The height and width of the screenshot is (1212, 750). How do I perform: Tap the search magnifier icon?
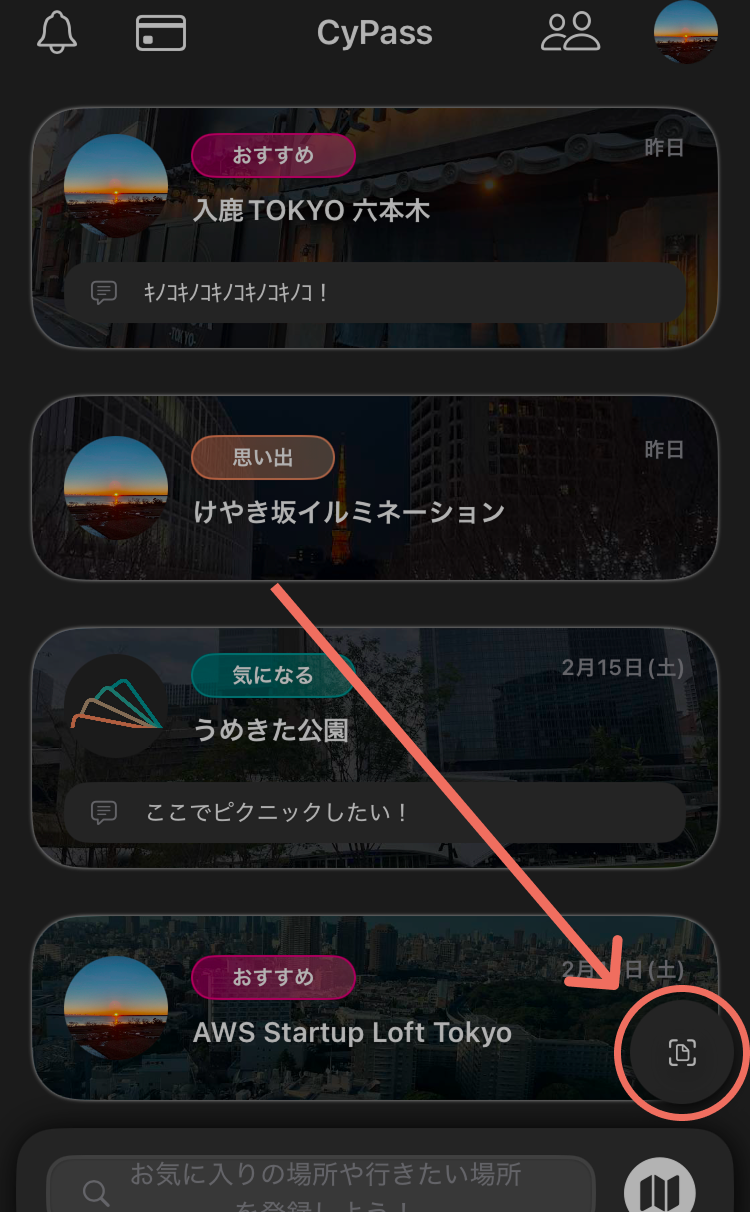tap(96, 1192)
